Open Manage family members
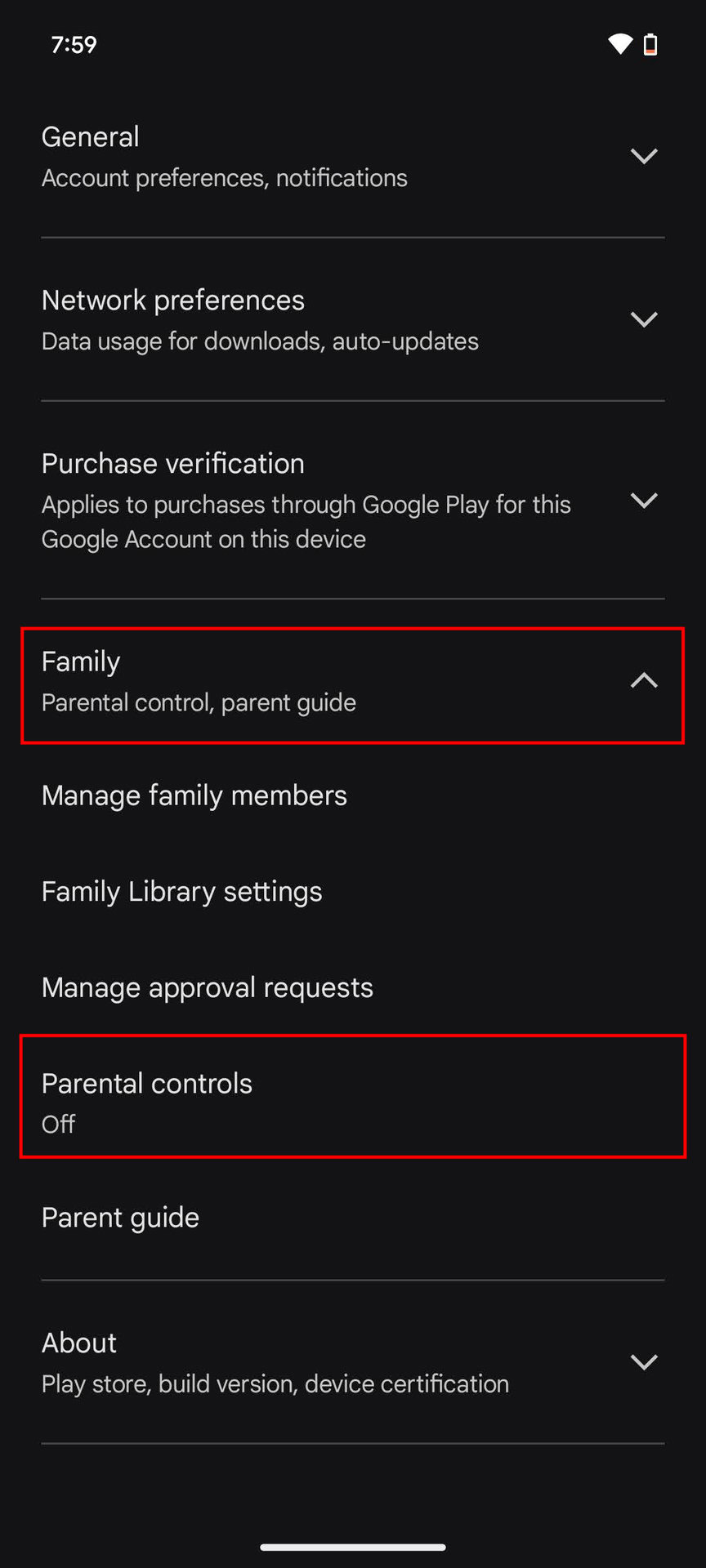Image resolution: width=706 pixels, height=1568 pixels. [x=194, y=795]
